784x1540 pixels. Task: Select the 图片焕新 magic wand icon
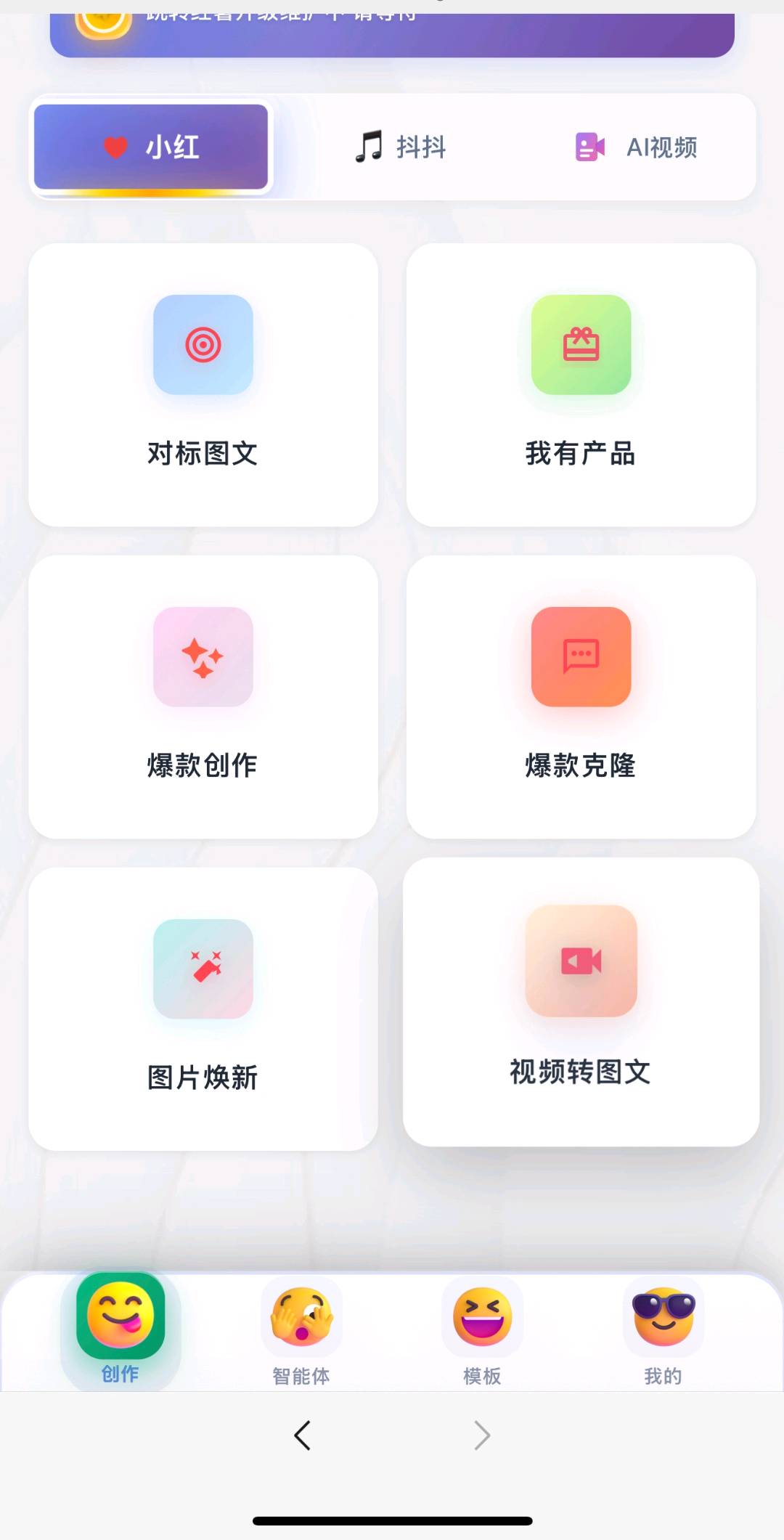coord(203,969)
